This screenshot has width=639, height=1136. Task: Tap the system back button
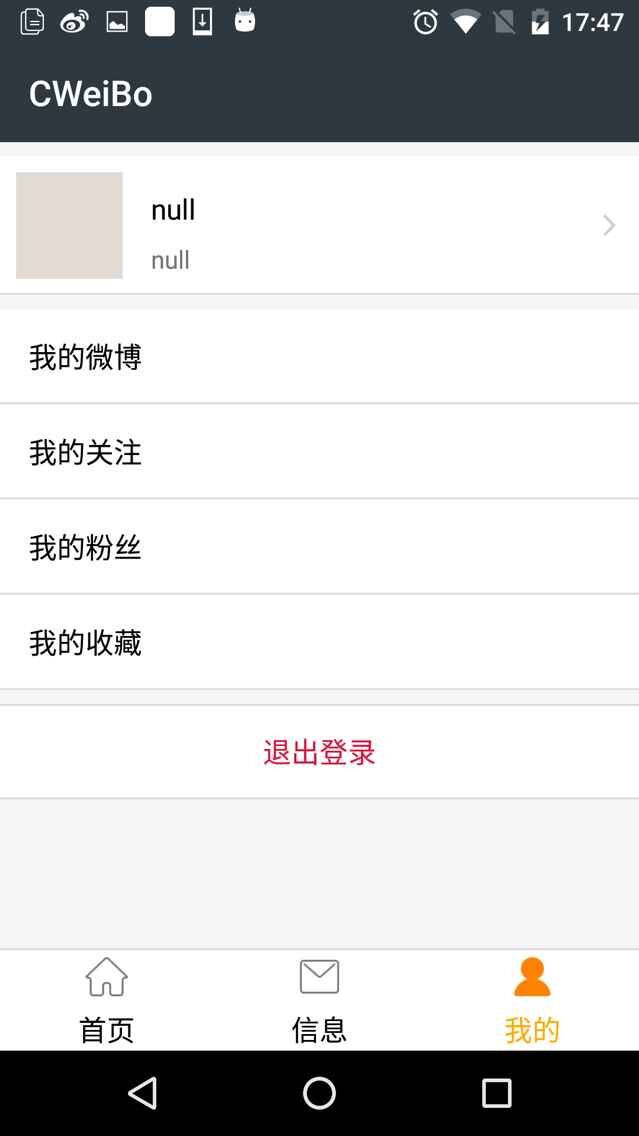point(142,1093)
